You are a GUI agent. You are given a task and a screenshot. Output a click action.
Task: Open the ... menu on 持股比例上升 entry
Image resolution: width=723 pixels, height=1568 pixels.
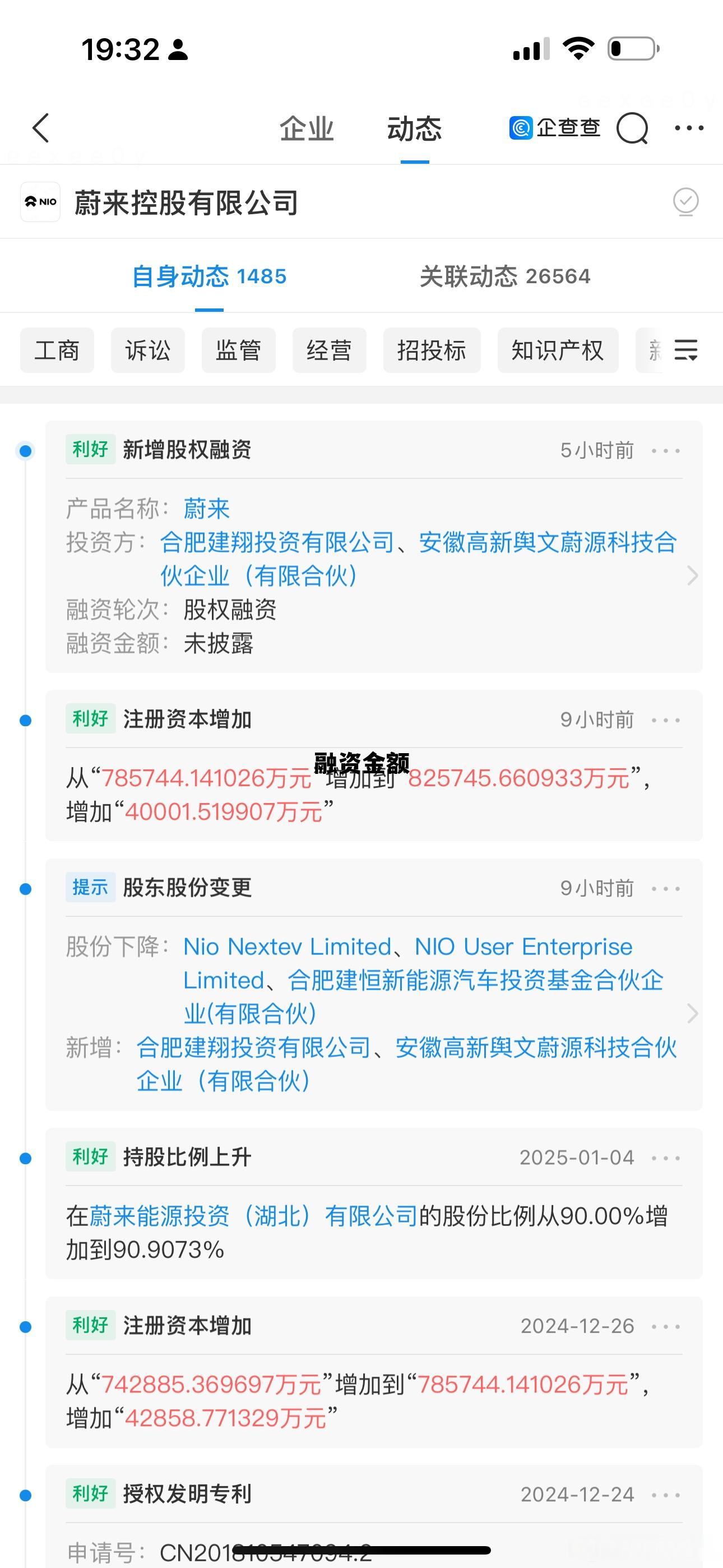[x=665, y=1156]
